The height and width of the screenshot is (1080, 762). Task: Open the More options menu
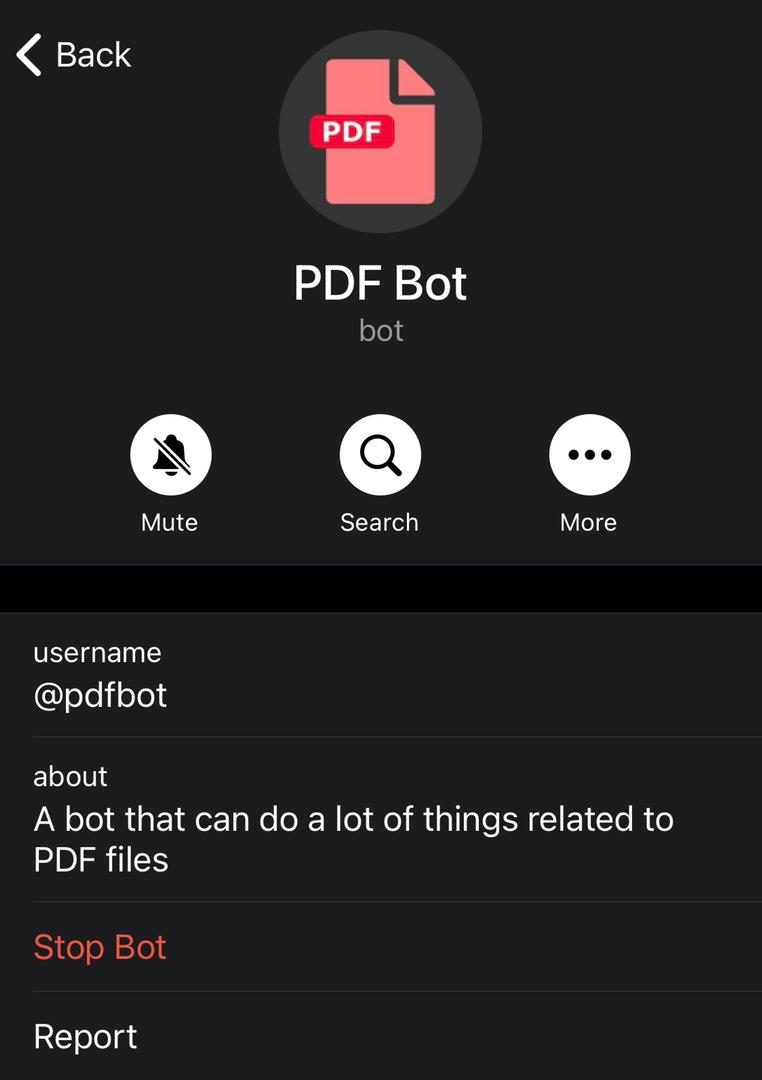point(589,456)
